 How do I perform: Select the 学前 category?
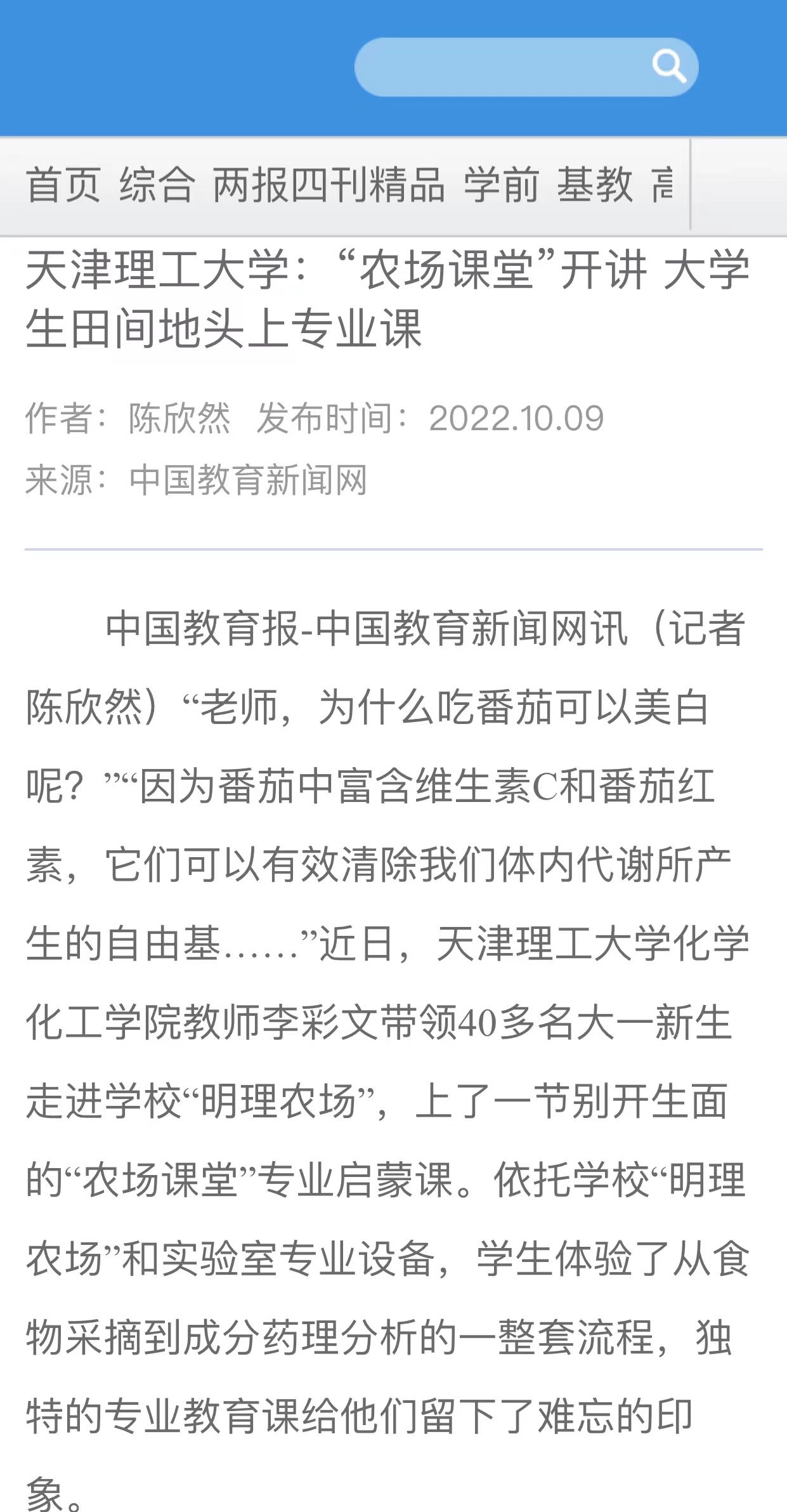click(x=501, y=185)
